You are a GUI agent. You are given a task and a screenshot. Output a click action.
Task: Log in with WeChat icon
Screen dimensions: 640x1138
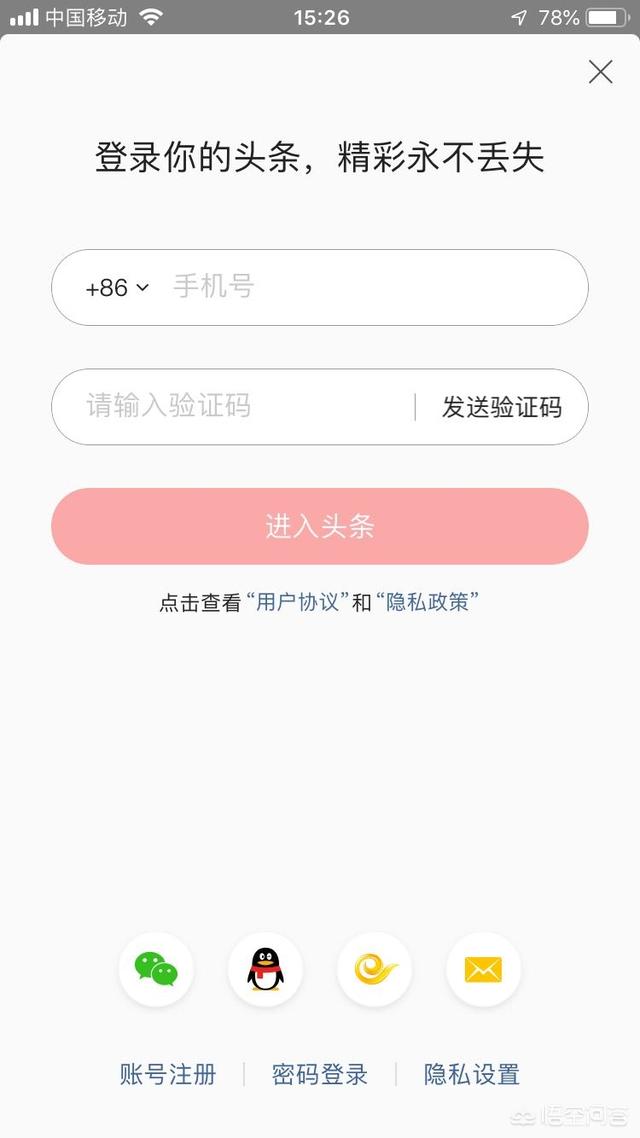pos(156,969)
